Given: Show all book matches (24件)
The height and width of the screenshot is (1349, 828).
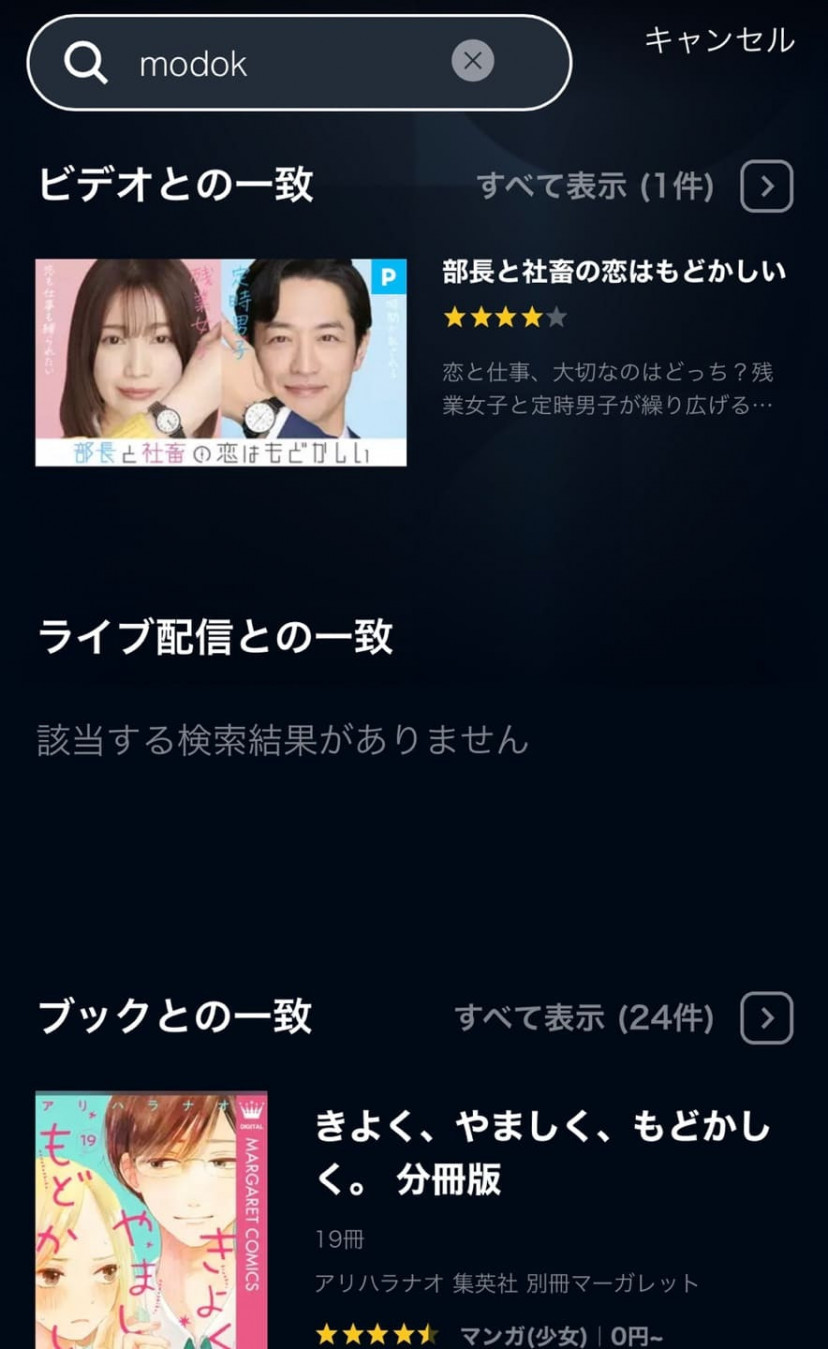Looking at the screenshot, I should coord(584,1018).
